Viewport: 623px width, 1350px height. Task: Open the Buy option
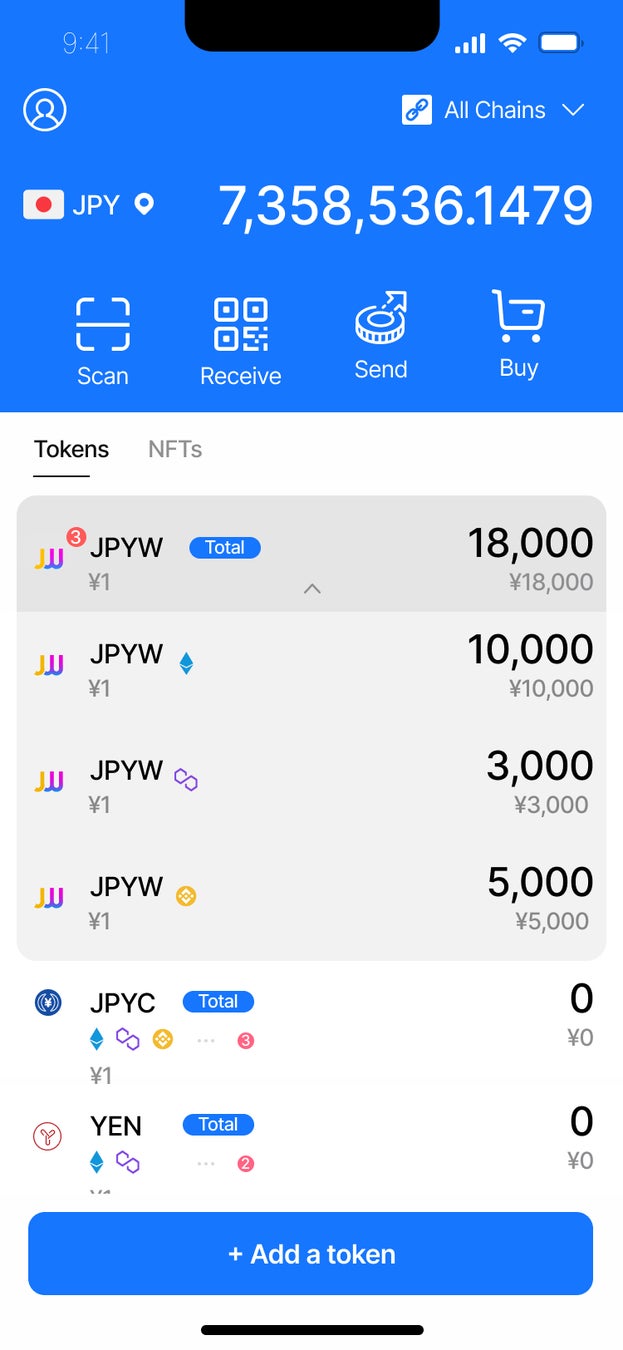518,336
